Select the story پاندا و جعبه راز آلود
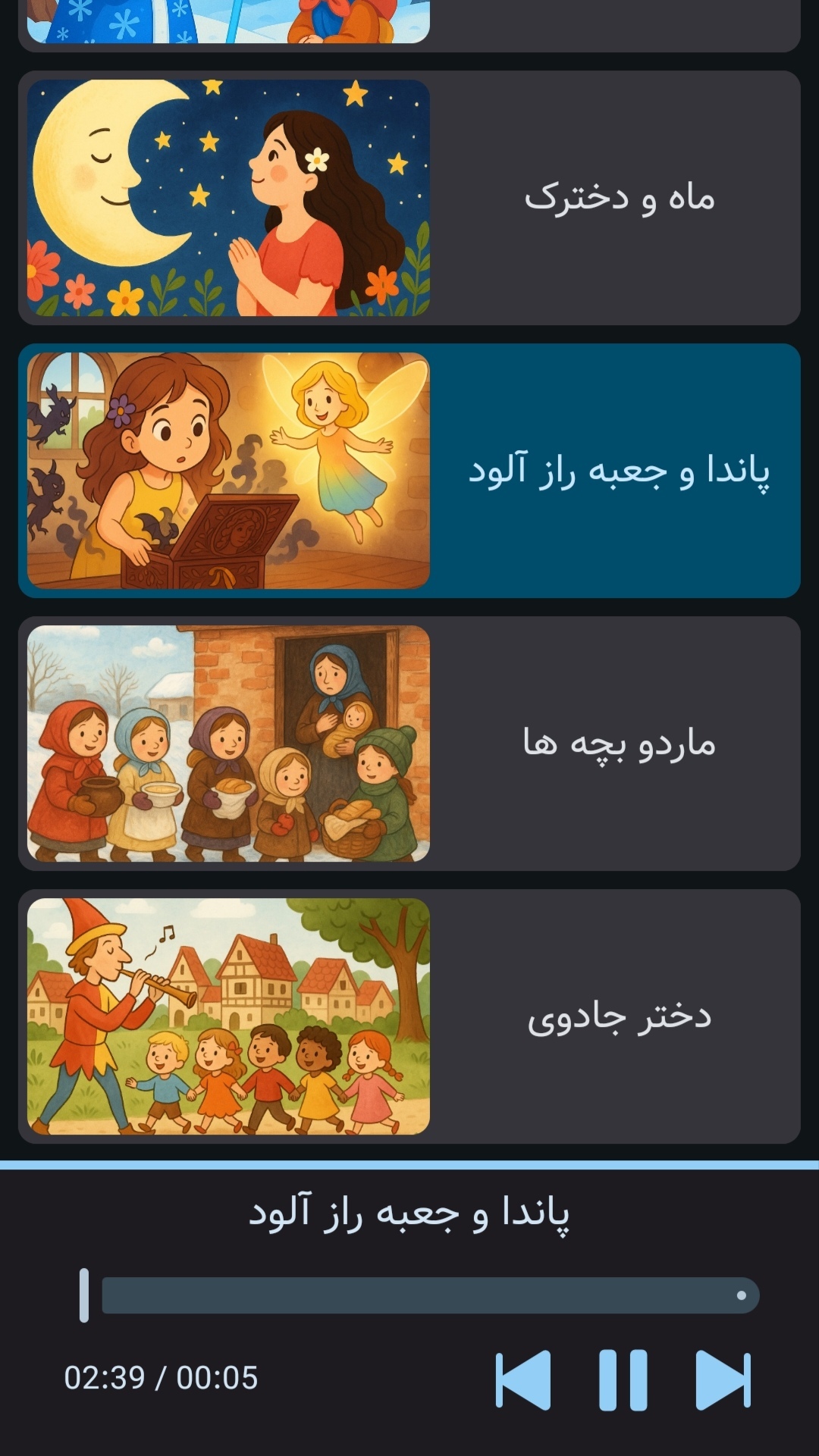The width and height of the screenshot is (819, 1456). click(409, 471)
